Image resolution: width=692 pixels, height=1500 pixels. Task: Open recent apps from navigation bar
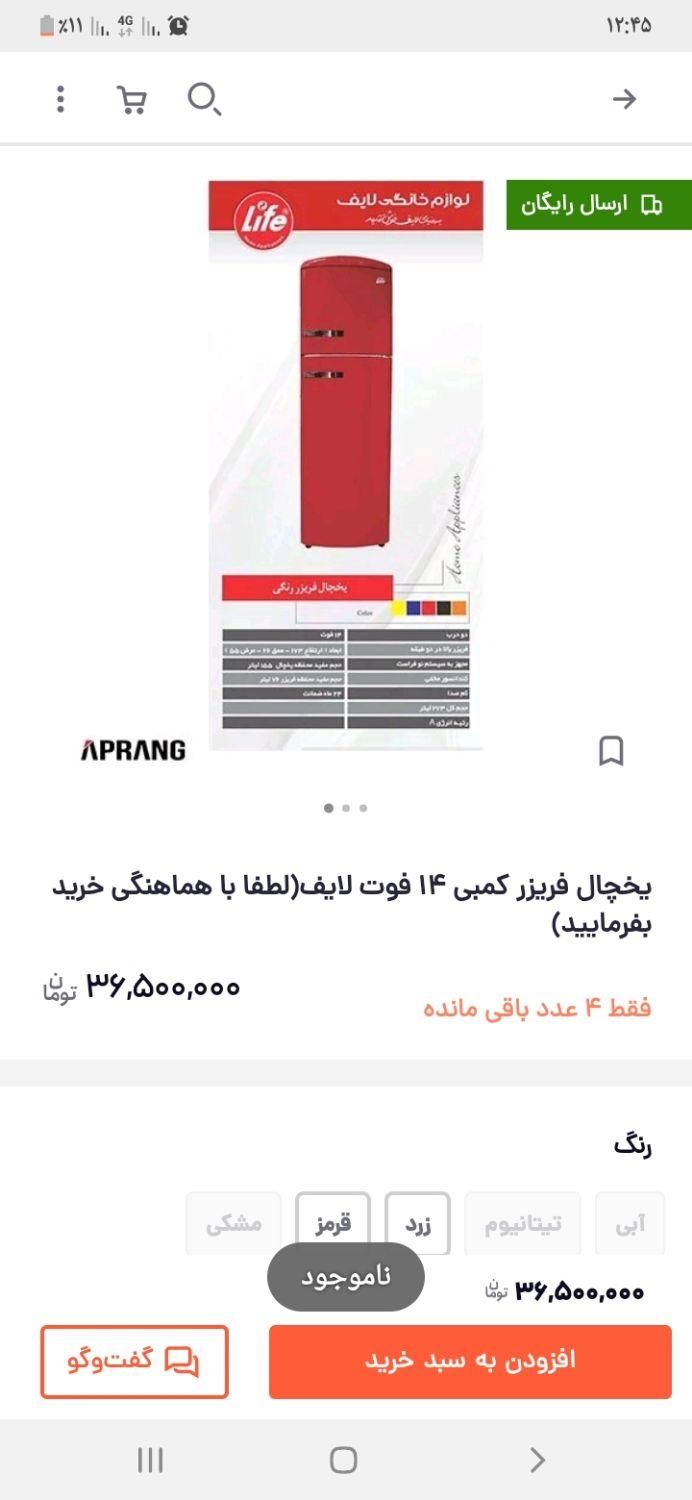pyautogui.click(x=150, y=1460)
